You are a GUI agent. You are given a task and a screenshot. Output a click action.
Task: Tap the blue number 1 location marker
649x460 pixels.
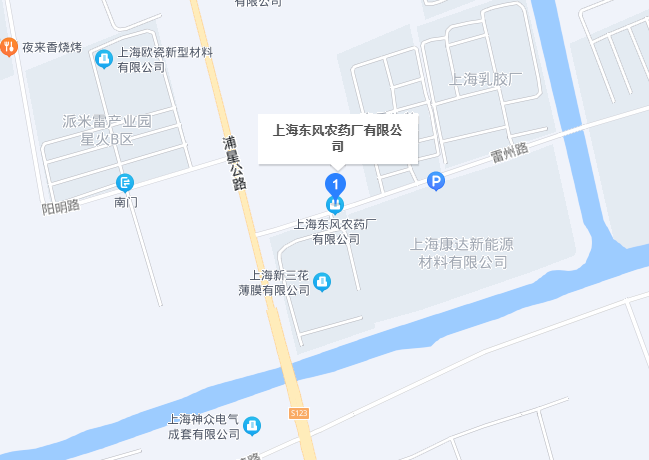[x=336, y=184]
